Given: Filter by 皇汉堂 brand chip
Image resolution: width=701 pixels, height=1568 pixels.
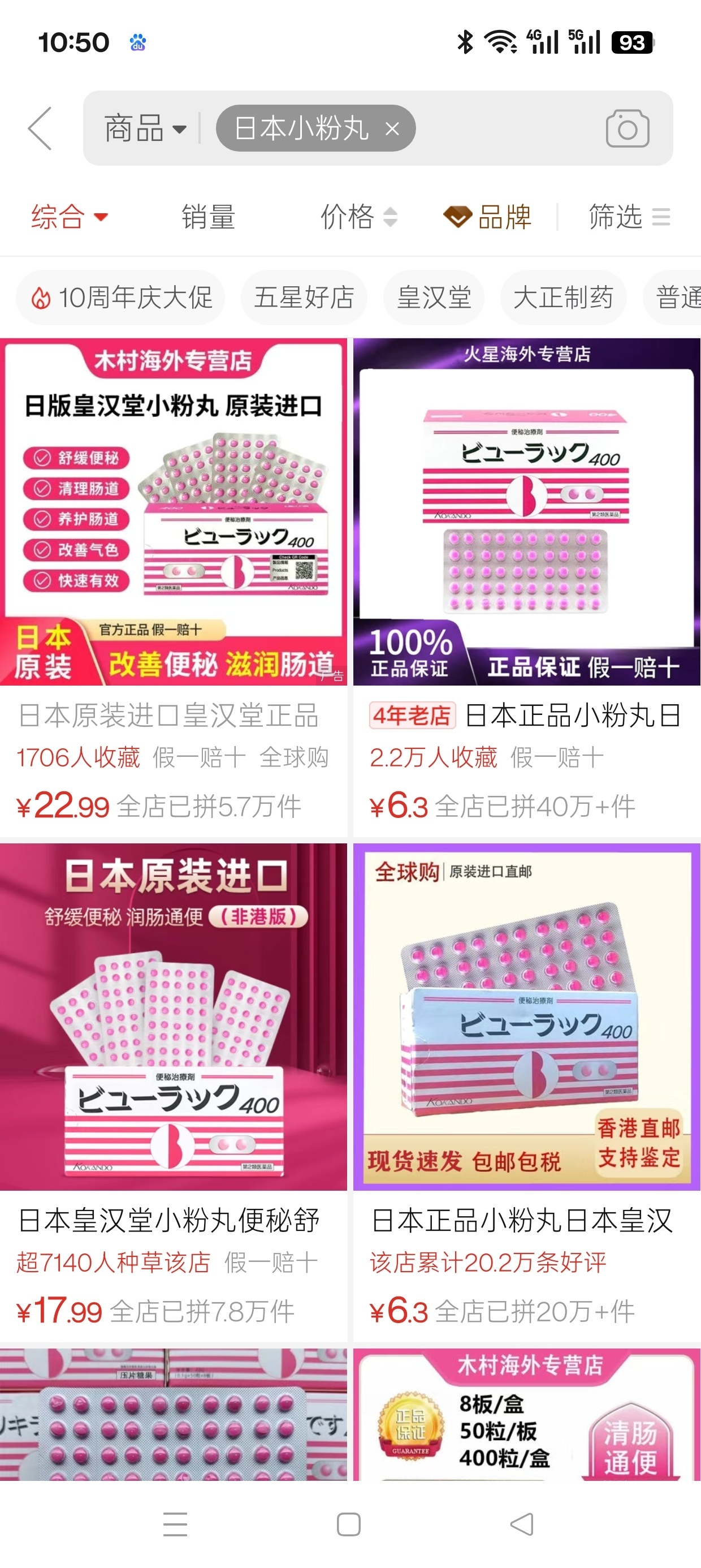Looking at the screenshot, I should click(434, 298).
